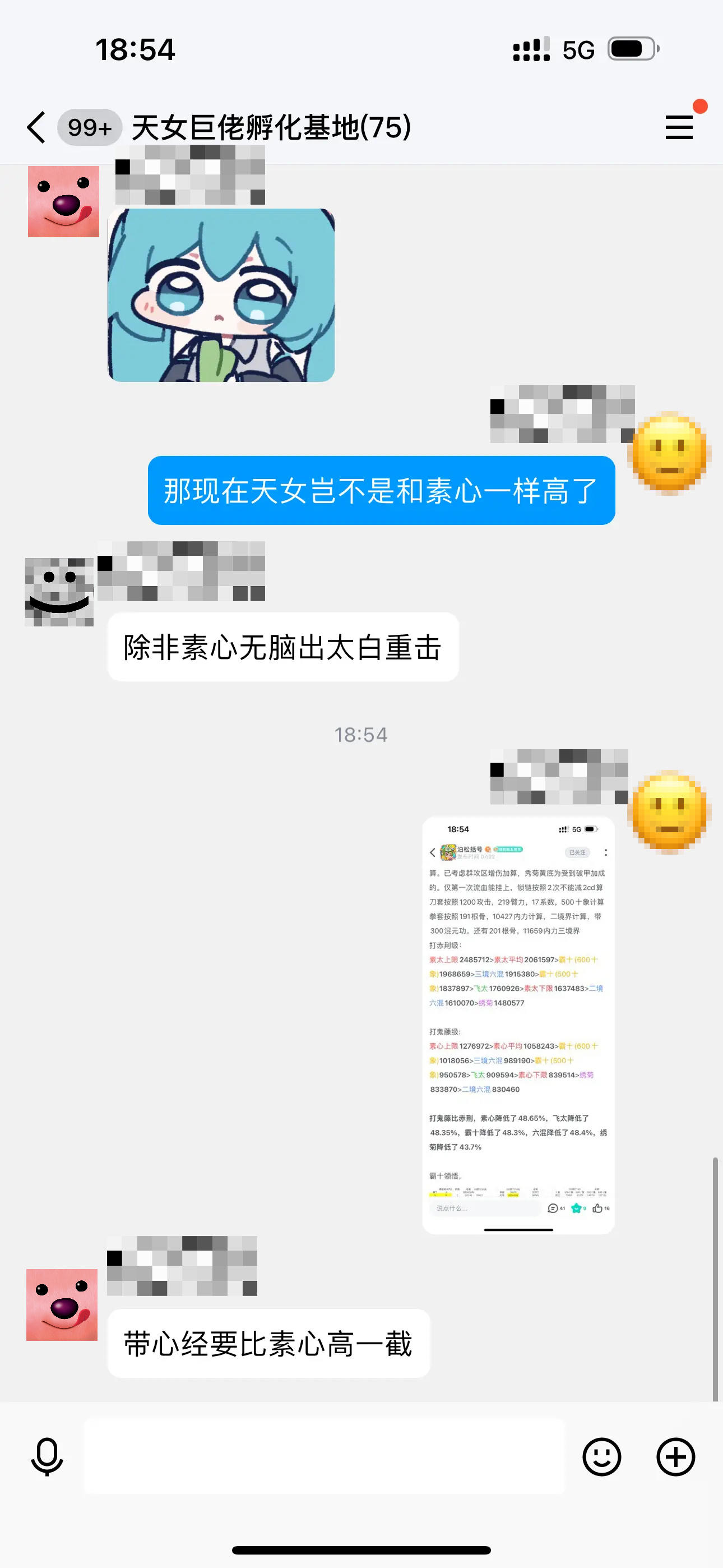Tap the star to favorite the shared post
Screen dimensions: 723x1568
click(x=576, y=1209)
